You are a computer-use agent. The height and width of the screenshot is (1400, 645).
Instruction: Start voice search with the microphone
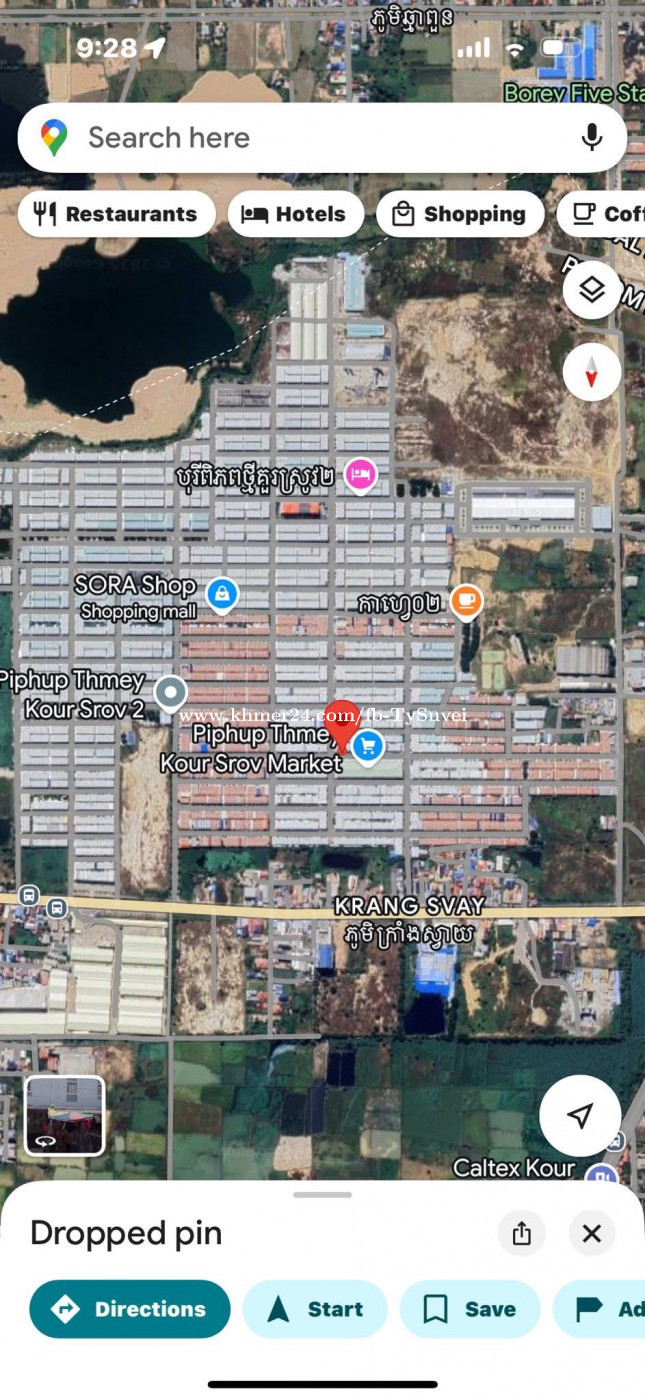[x=591, y=138]
